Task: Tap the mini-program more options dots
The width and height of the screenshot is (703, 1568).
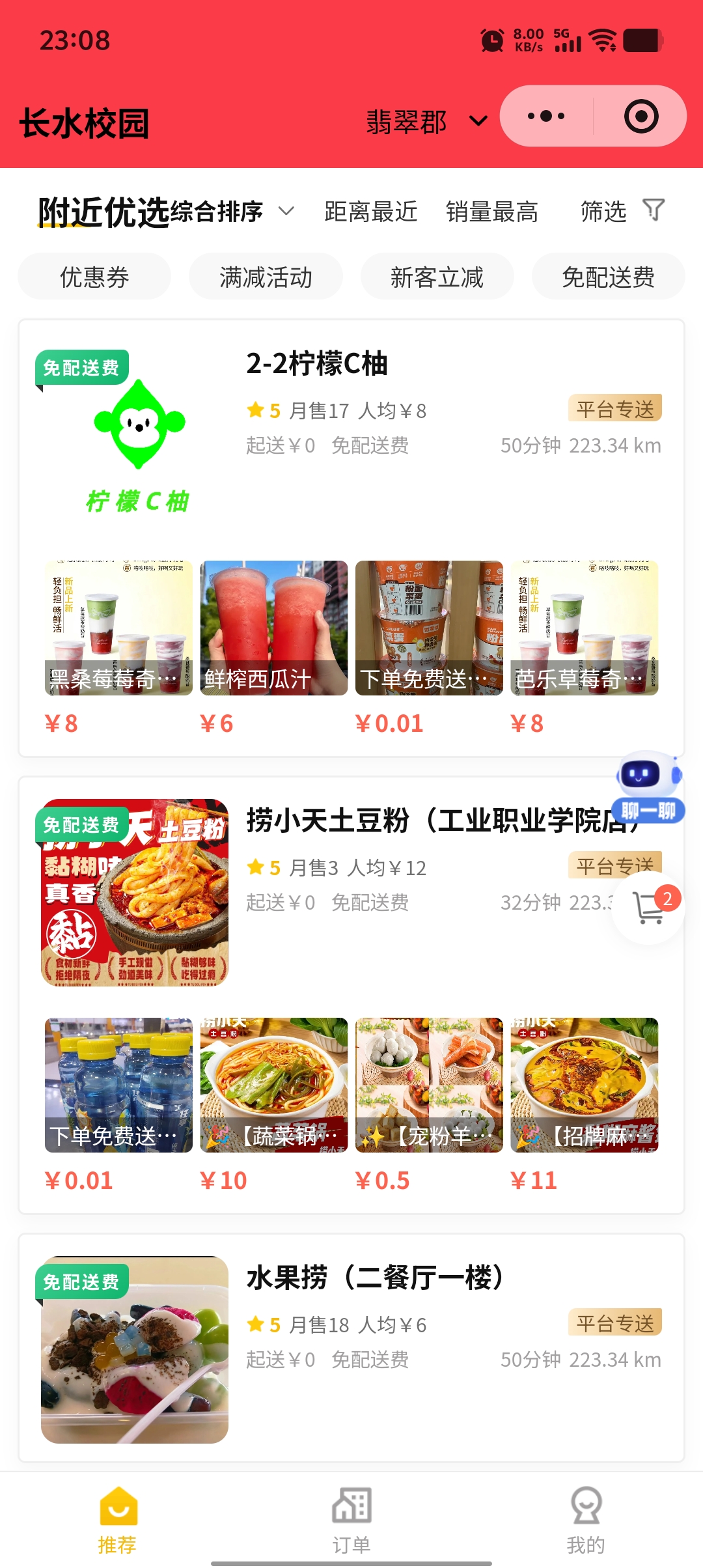Action: [545, 116]
